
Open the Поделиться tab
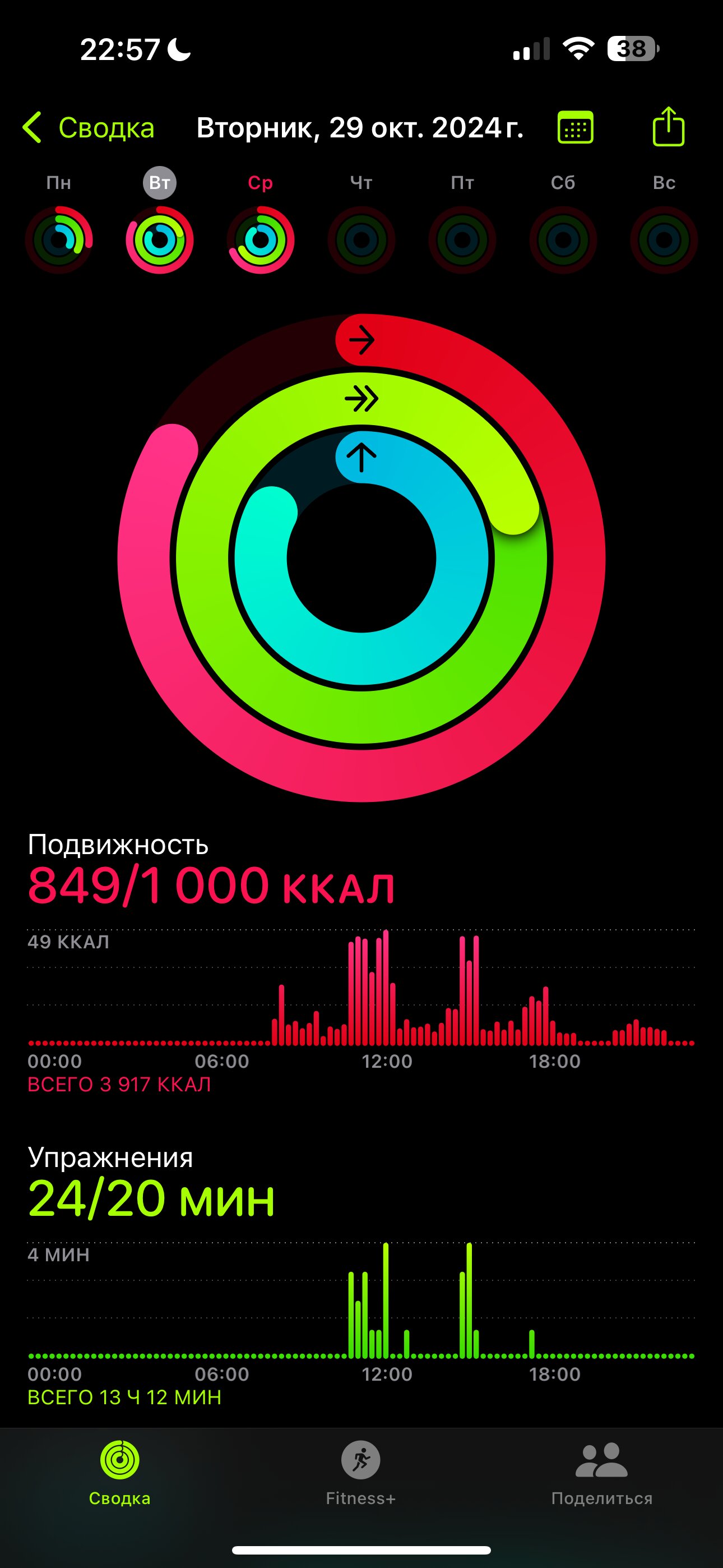pos(602,1473)
